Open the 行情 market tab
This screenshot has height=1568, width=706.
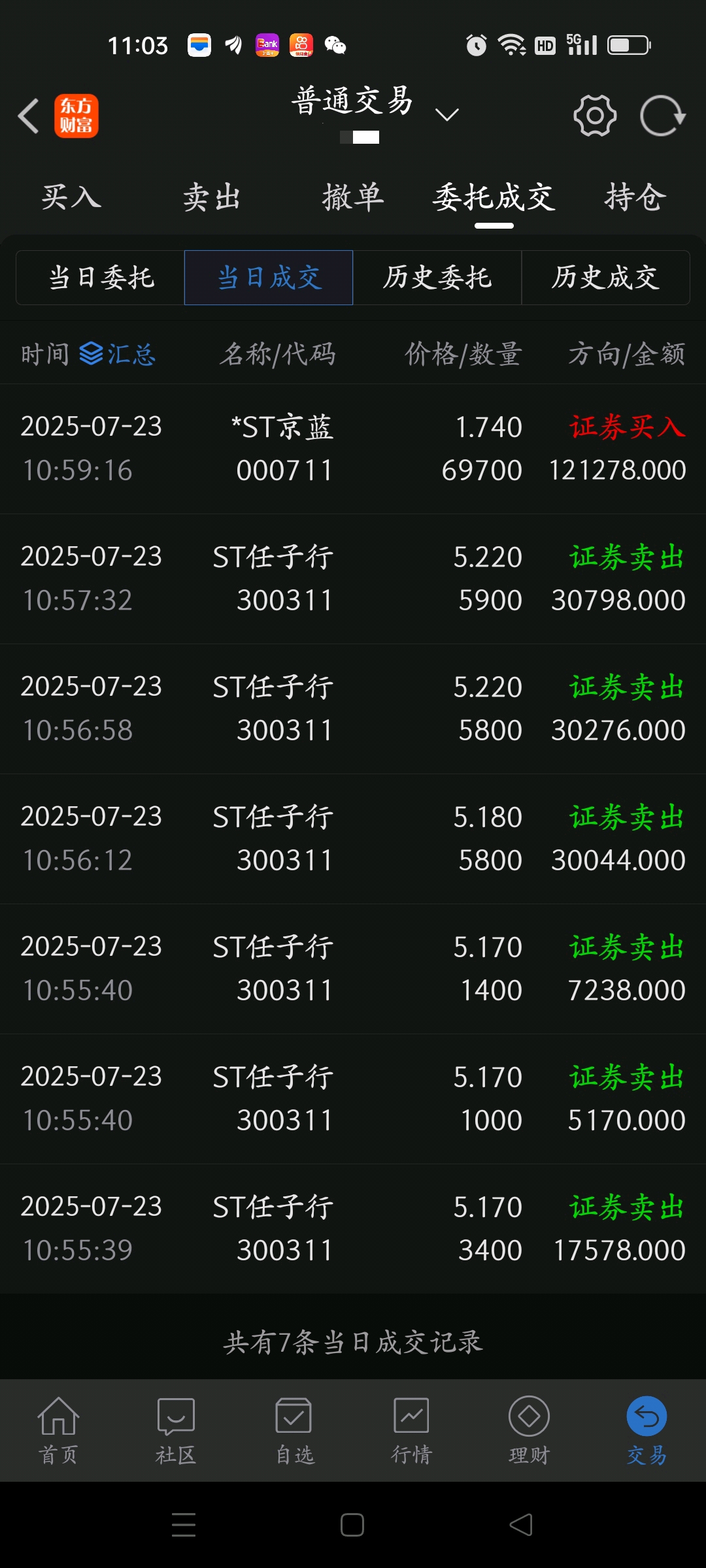(x=412, y=1429)
